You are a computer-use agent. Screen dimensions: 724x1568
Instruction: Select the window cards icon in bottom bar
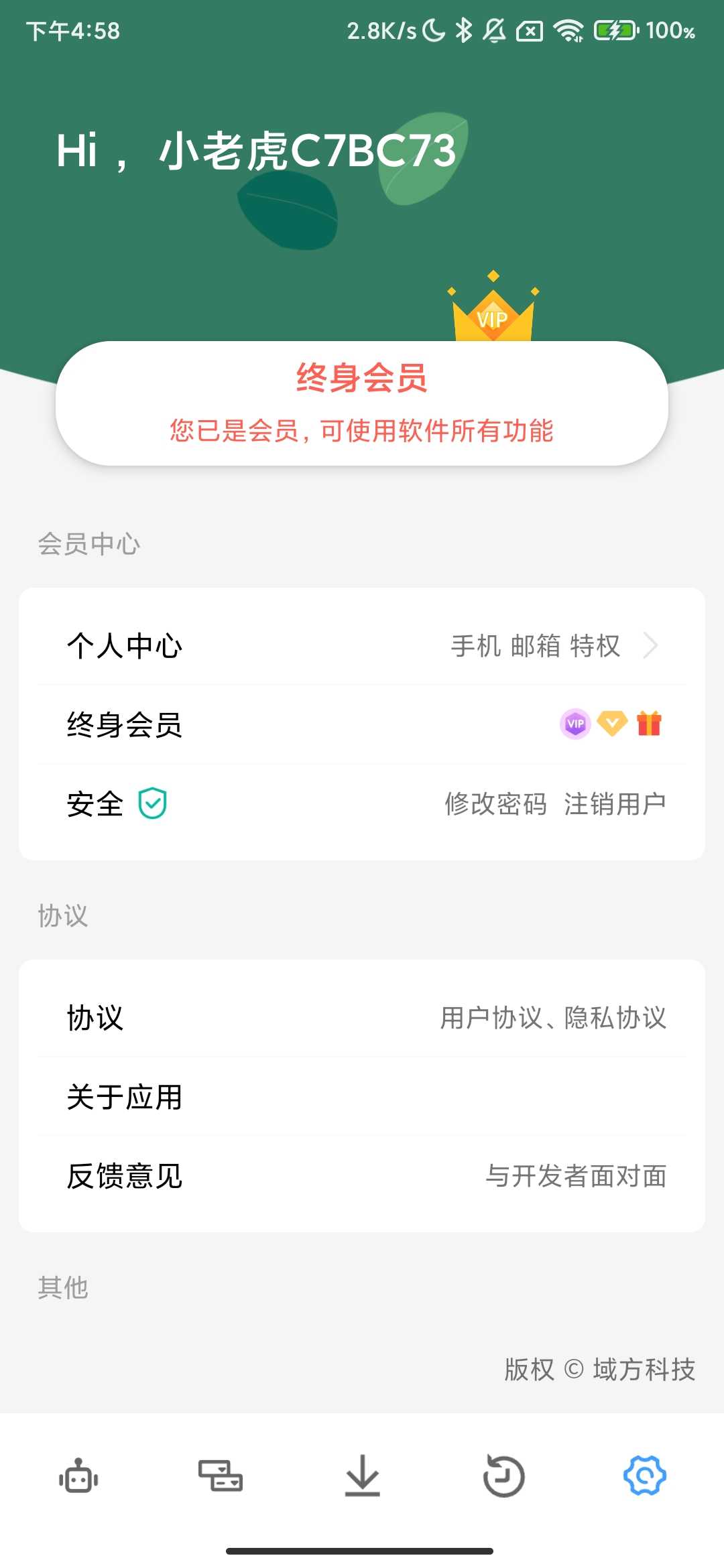(221, 1478)
